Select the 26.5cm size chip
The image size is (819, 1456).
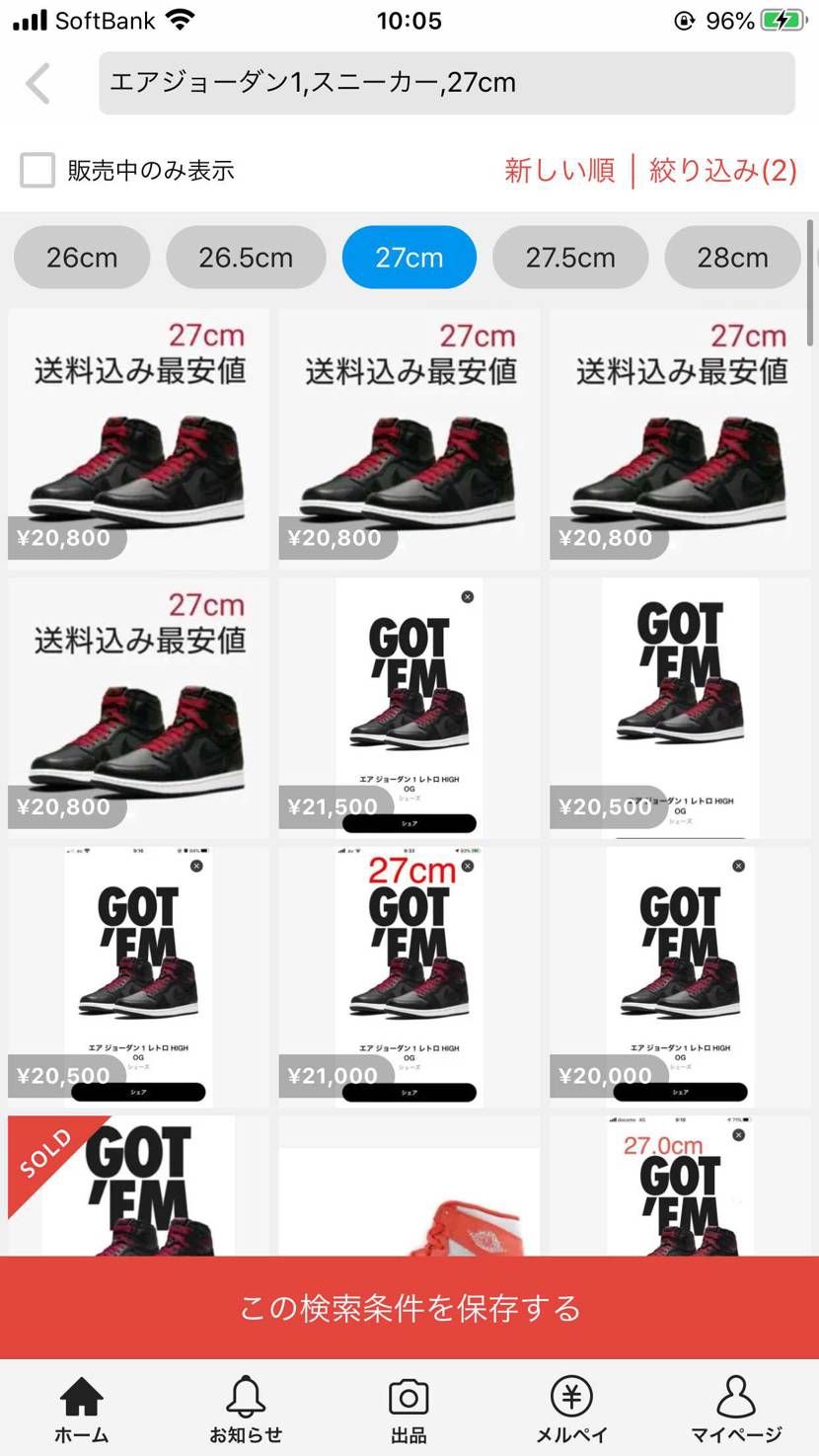(x=246, y=258)
